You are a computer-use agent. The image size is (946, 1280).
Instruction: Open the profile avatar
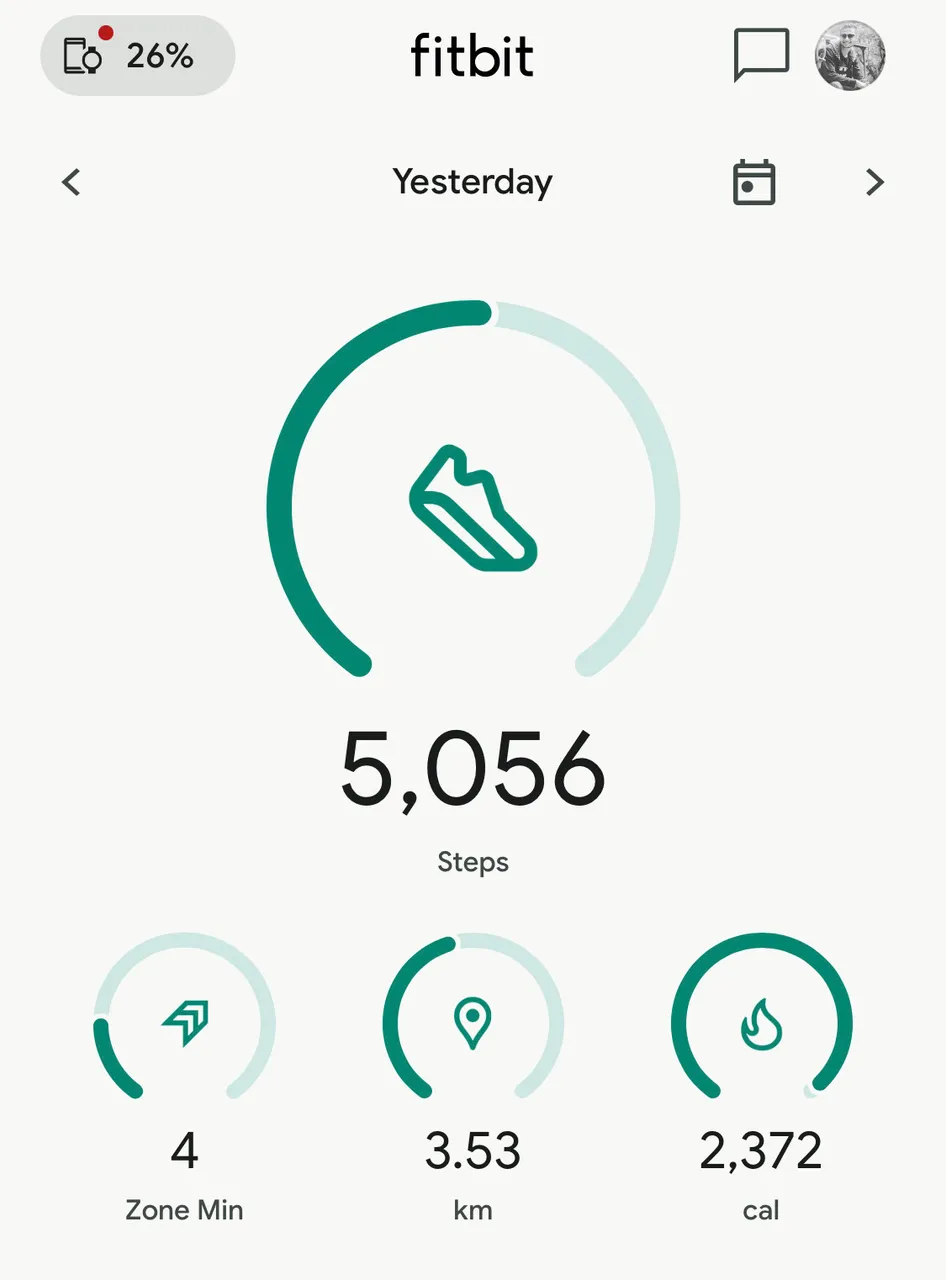pos(850,56)
